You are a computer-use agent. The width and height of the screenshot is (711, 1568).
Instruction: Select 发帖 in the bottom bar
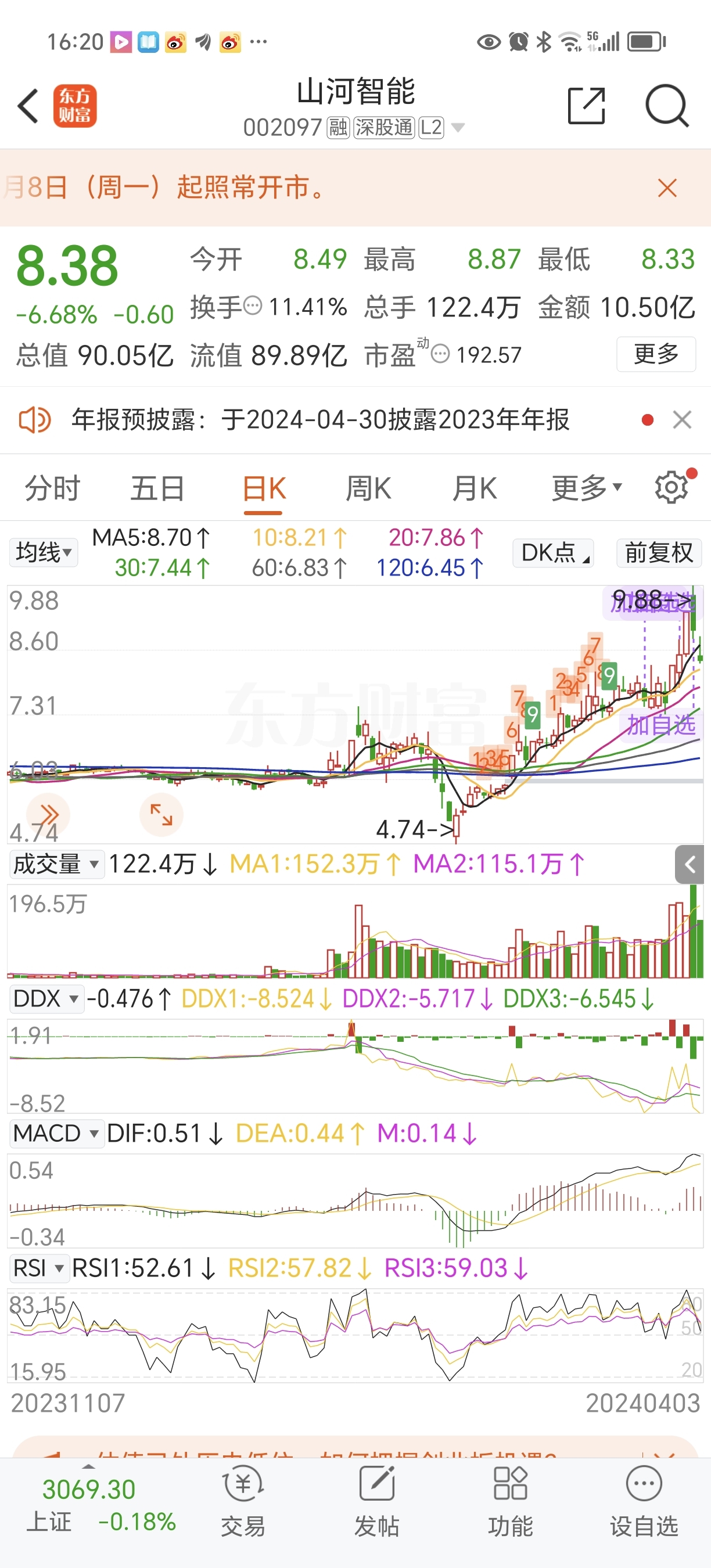click(376, 1516)
